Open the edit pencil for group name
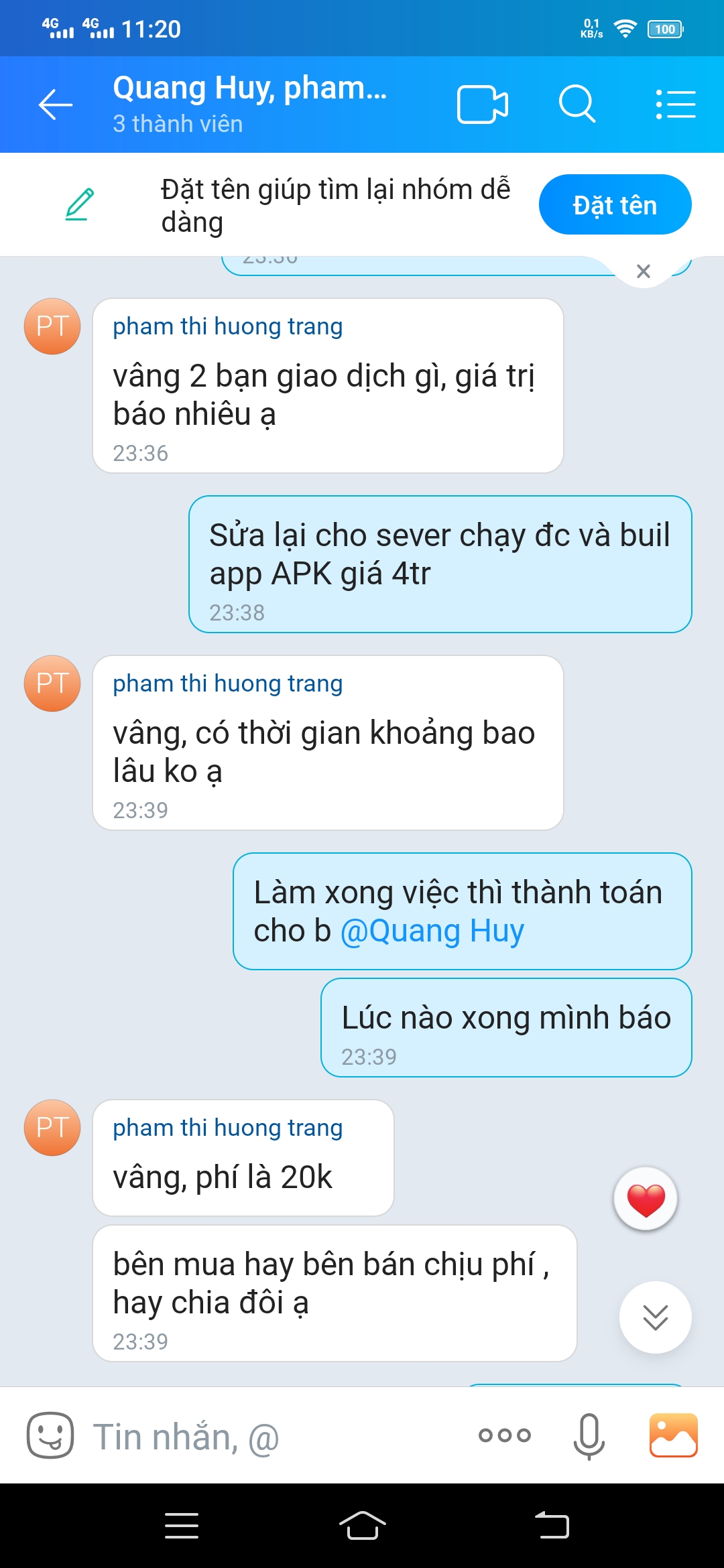Image resolution: width=724 pixels, height=1568 pixels. [x=79, y=205]
